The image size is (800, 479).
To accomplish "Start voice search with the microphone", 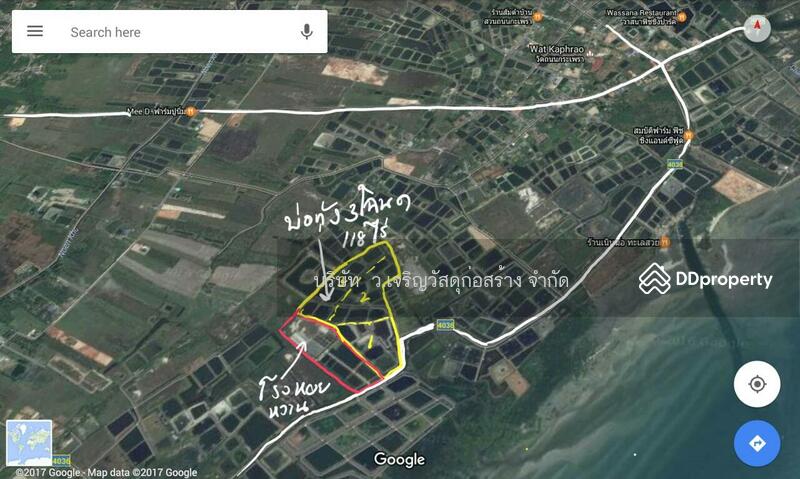I will 307,32.
